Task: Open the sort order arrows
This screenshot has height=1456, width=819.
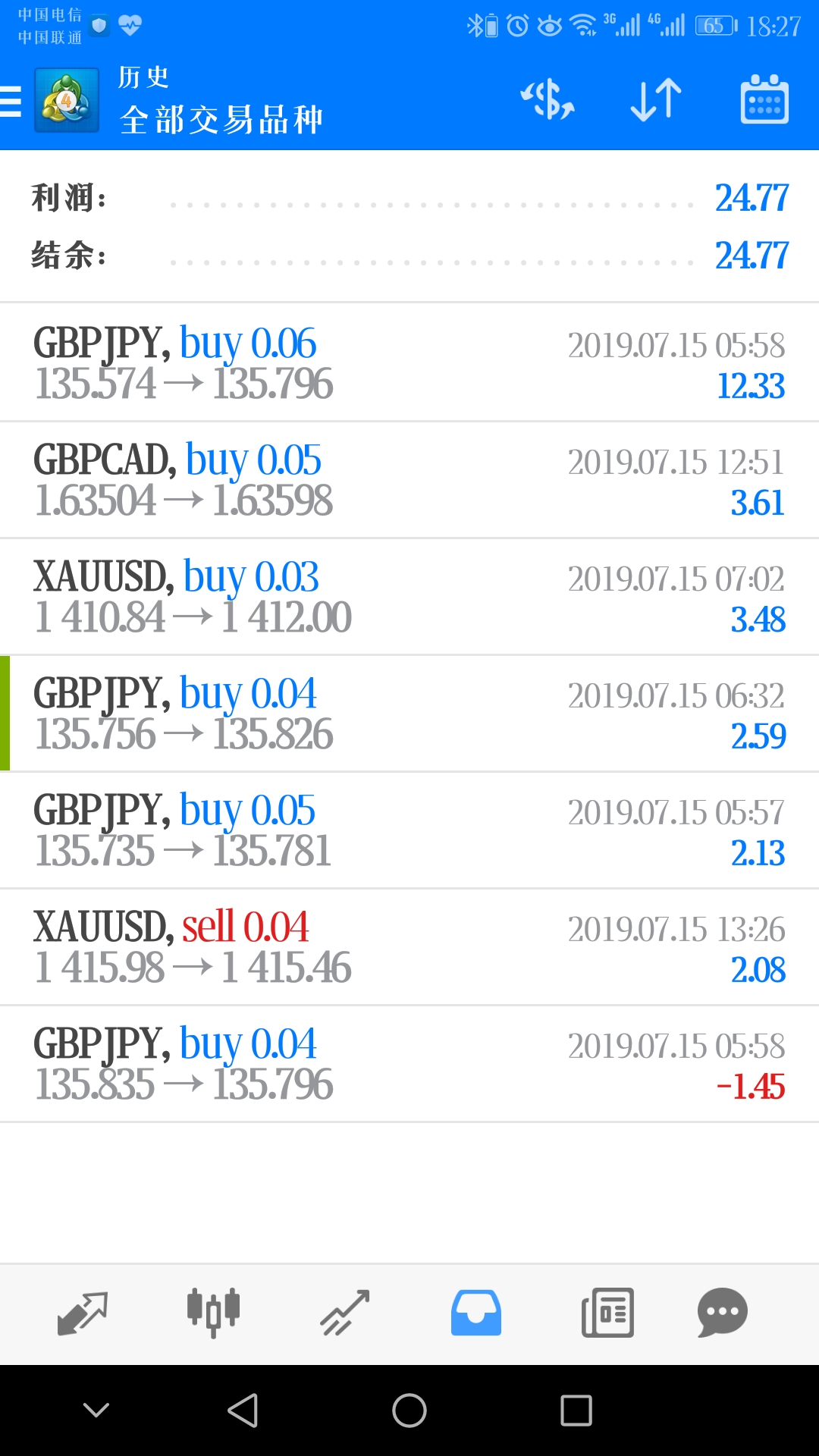Action: point(656,99)
